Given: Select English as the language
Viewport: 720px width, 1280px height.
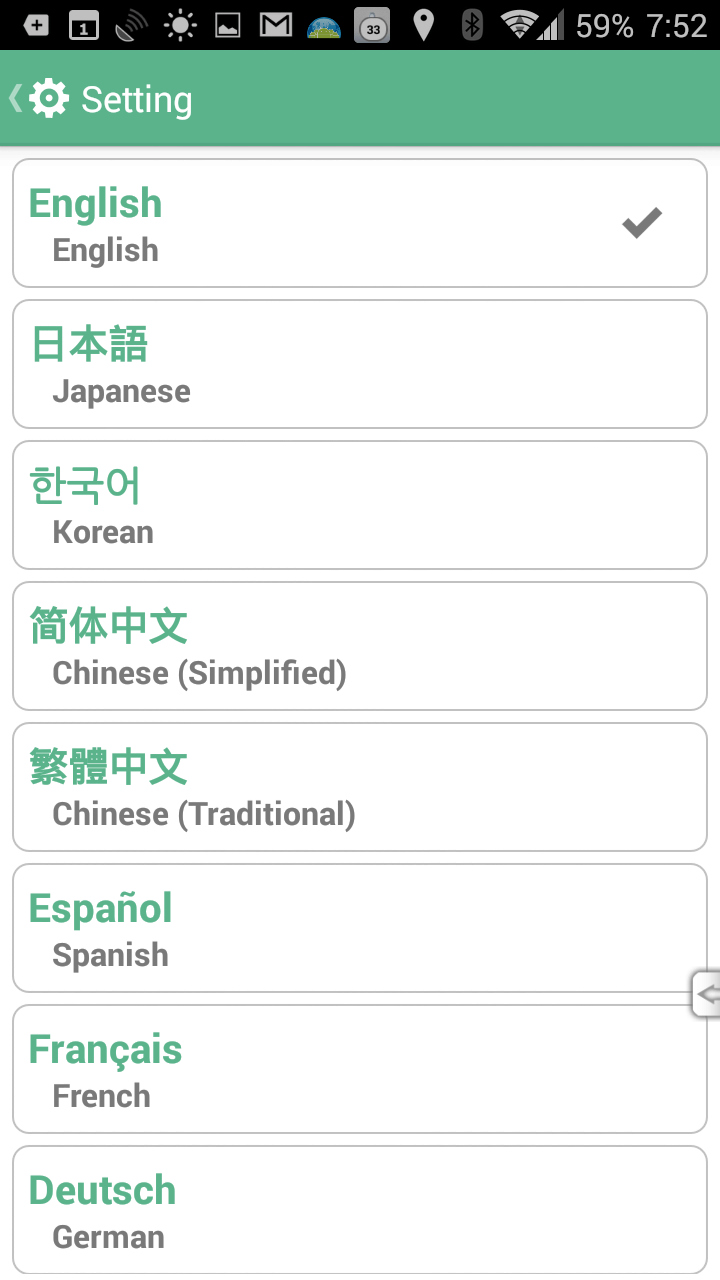Looking at the screenshot, I should coord(360,223).
